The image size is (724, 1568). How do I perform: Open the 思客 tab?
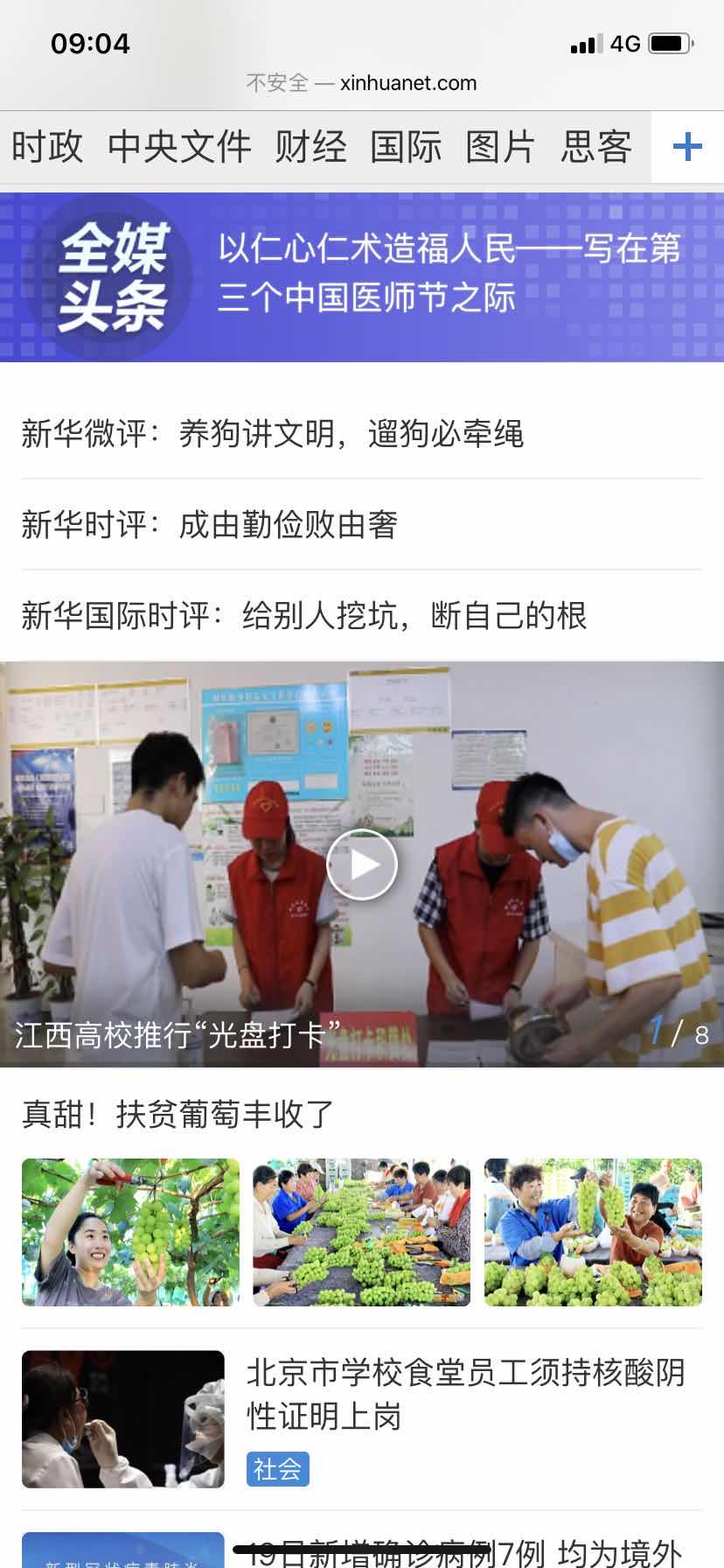tap(596, 147)
